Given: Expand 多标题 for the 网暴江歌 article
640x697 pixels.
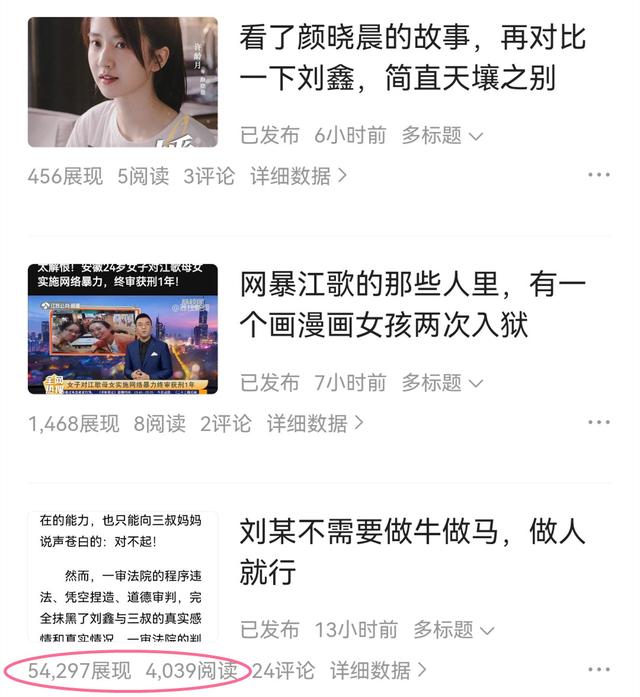Looking at the screenshot, I should (x=442, y=382).
